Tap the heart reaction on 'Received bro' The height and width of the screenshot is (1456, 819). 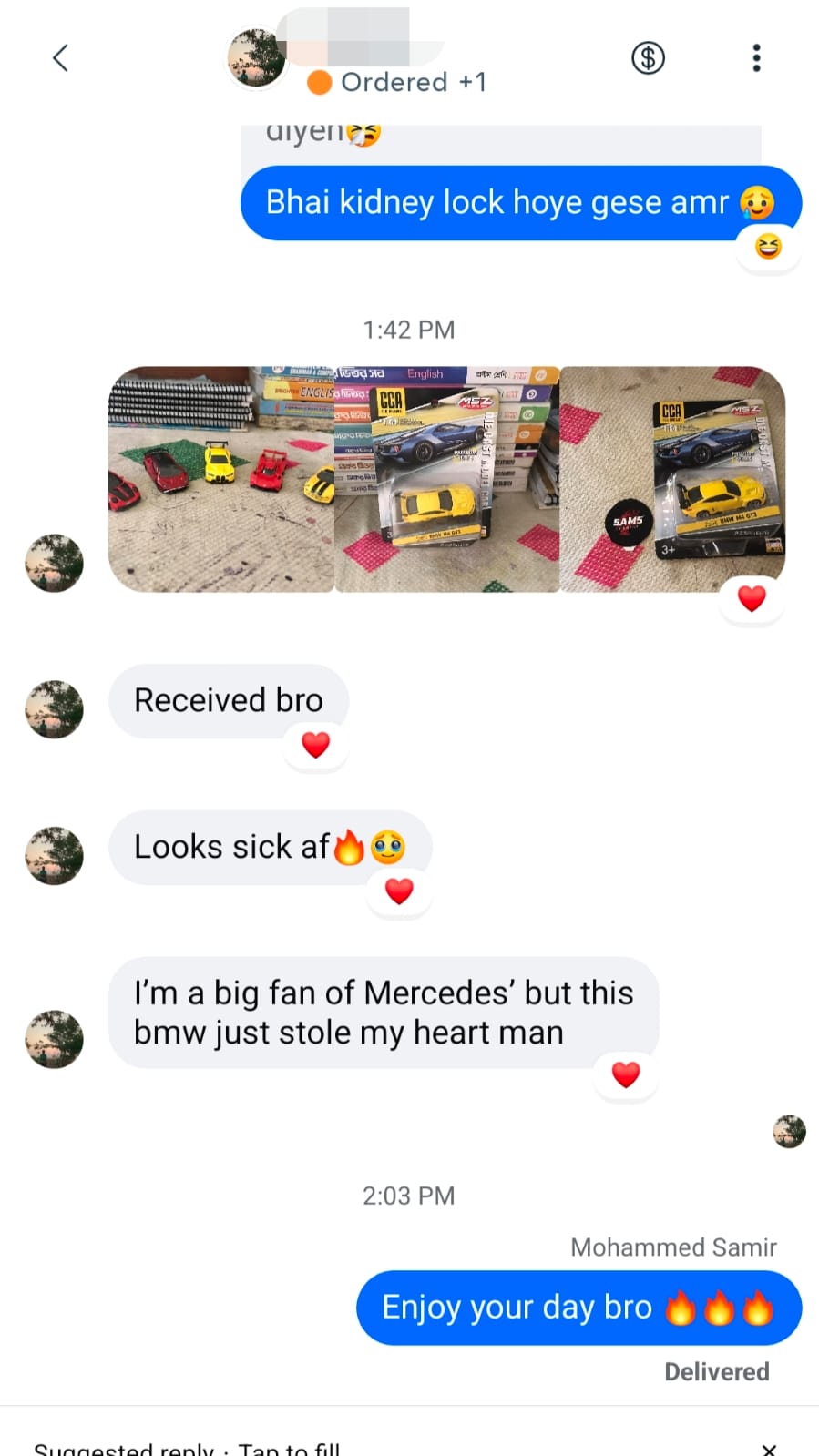click(315, 745)
